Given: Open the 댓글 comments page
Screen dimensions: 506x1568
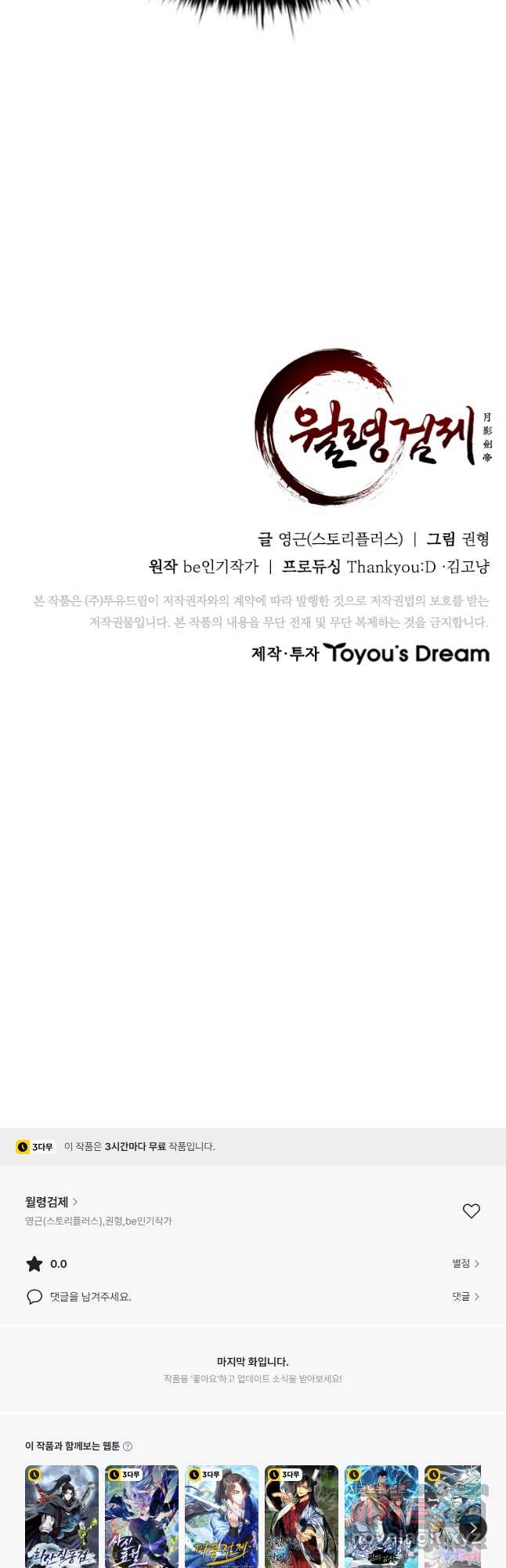Looking at the screenshot, I should [465, 1296].
